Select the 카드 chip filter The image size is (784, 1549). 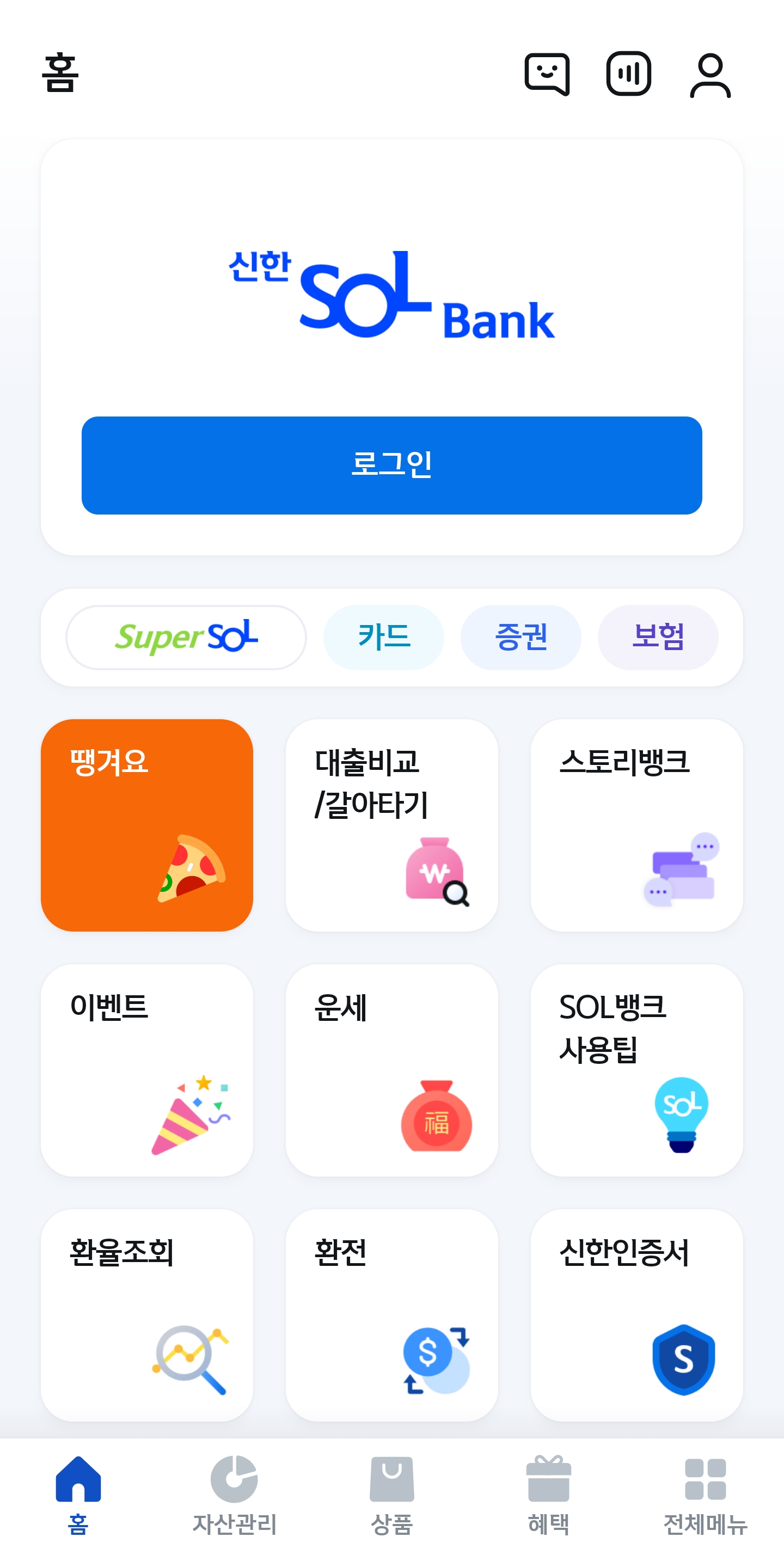point(384,638)
